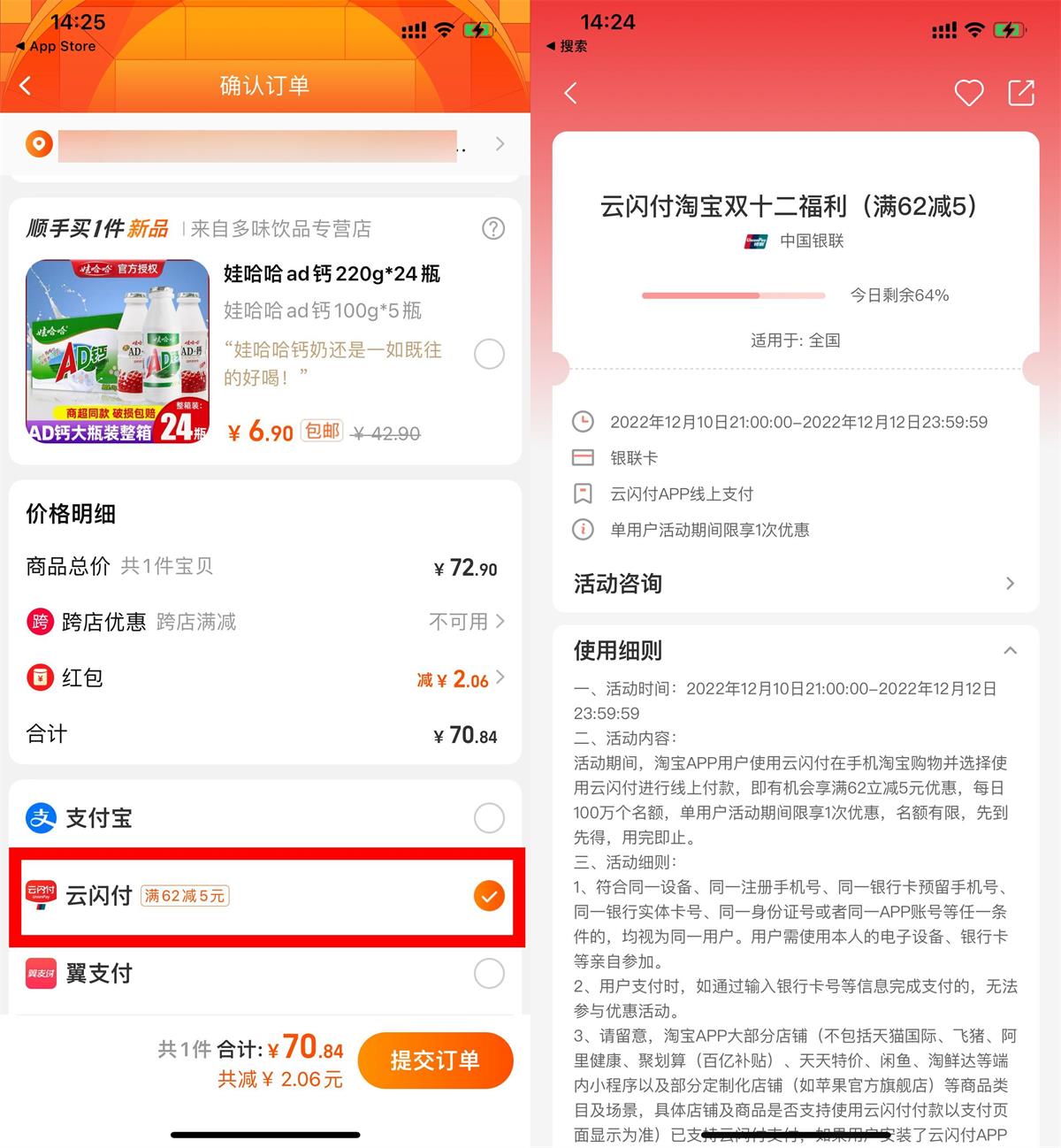Collapse the 使用细则 section
Viewport: 1061px width, 1148px height.
[x=1010, y=651]
